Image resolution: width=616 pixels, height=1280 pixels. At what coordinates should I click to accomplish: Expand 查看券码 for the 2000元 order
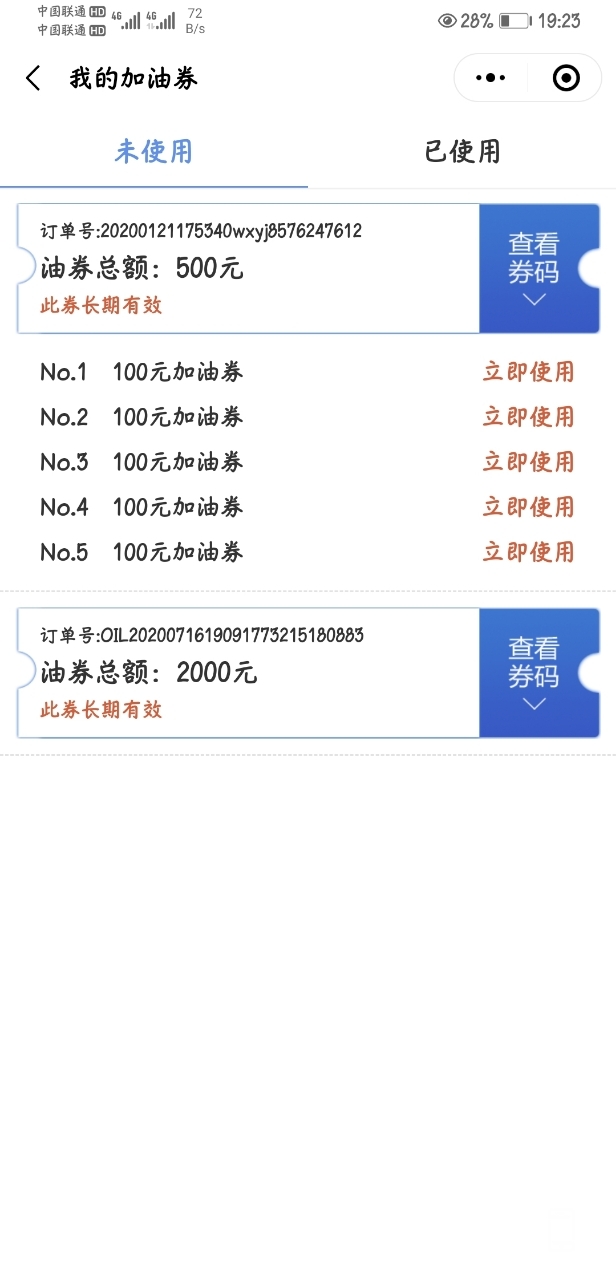point(534,673)
